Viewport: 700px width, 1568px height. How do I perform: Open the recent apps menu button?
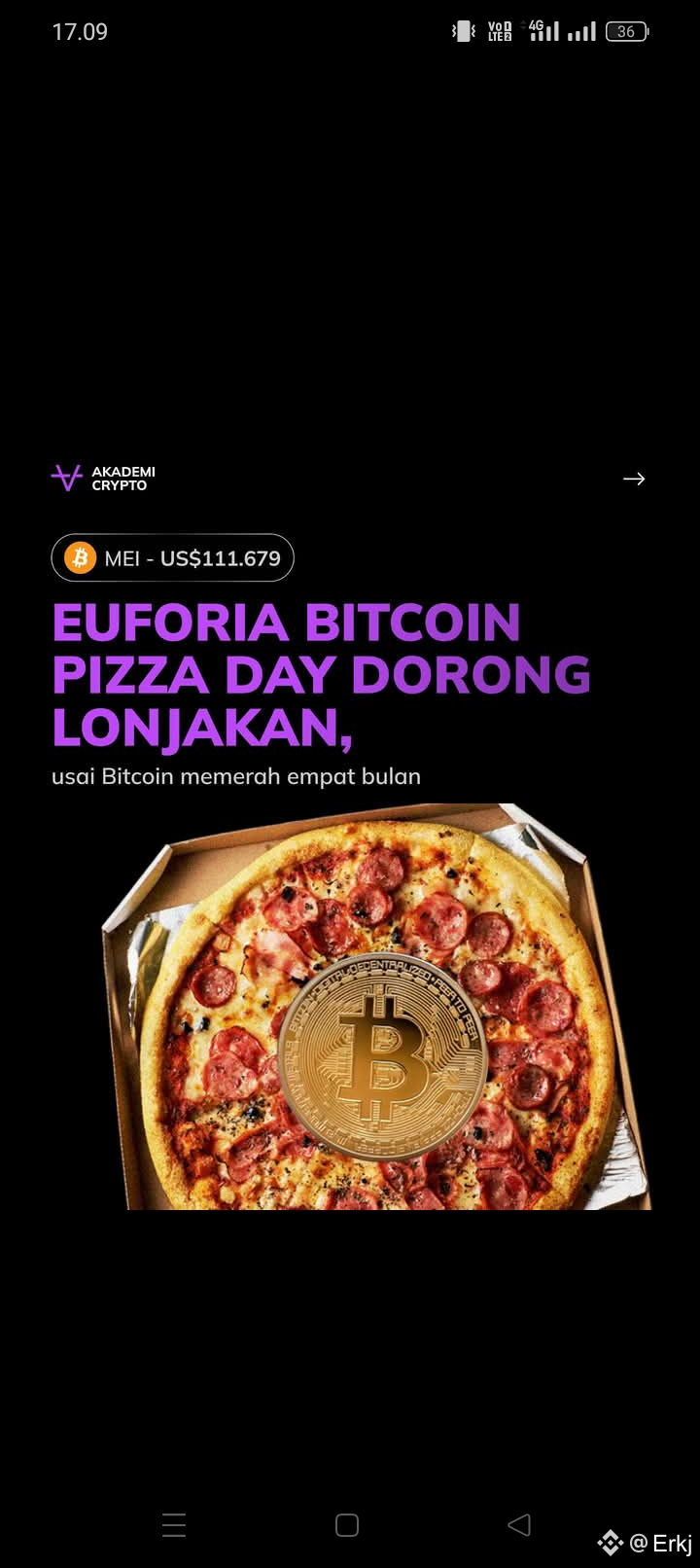click(x=174, y=1524)
